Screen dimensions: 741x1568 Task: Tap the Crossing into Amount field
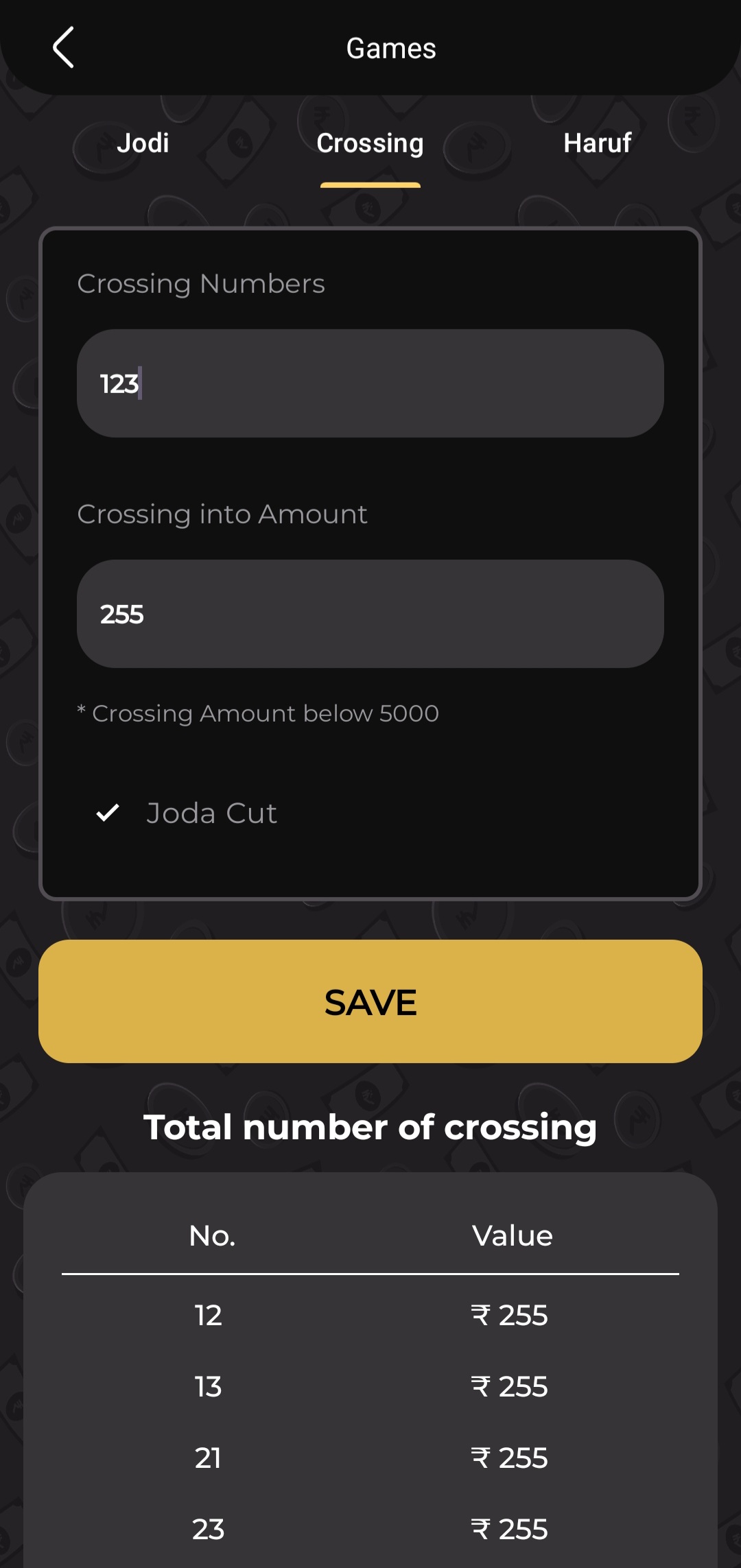(370, 614)
